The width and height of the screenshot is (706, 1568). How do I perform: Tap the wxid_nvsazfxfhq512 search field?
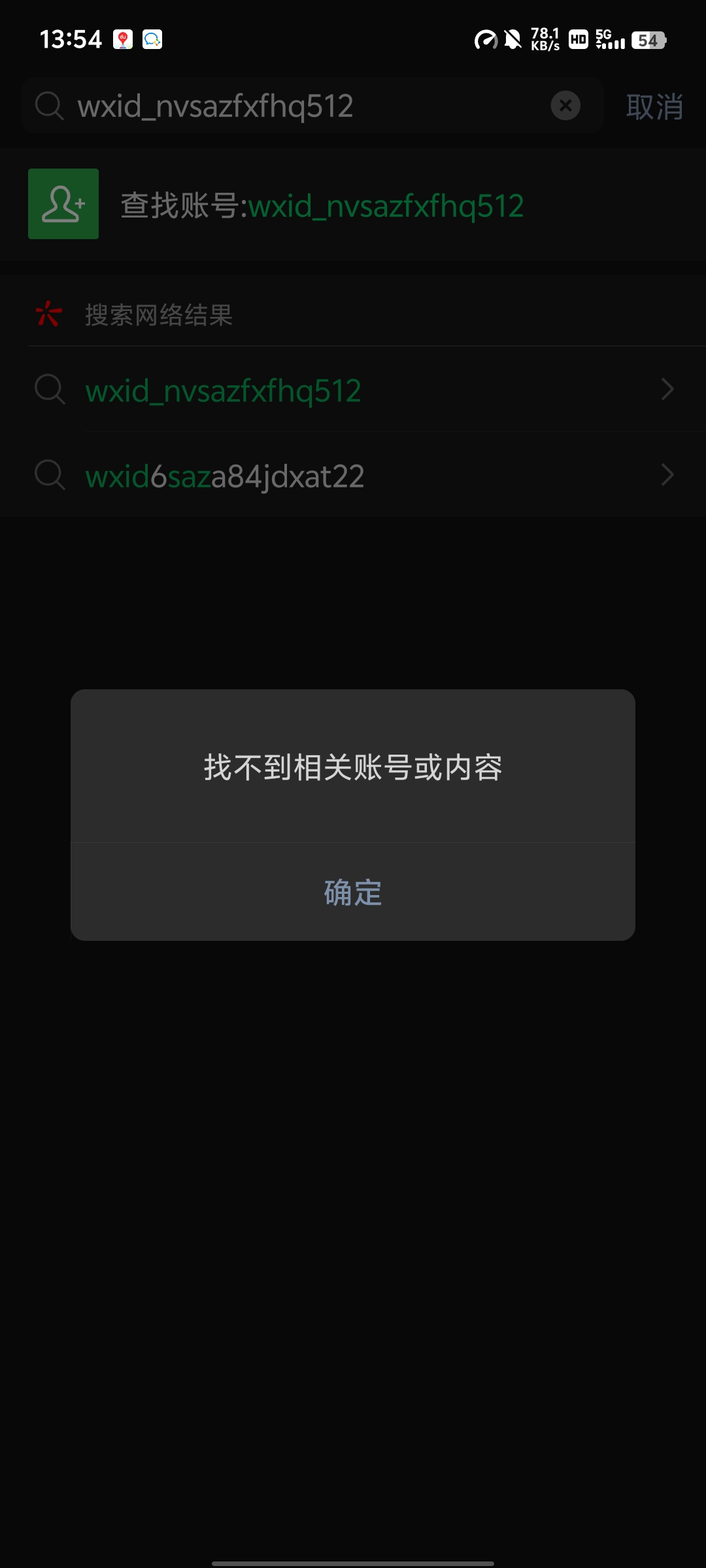(312, 106)
